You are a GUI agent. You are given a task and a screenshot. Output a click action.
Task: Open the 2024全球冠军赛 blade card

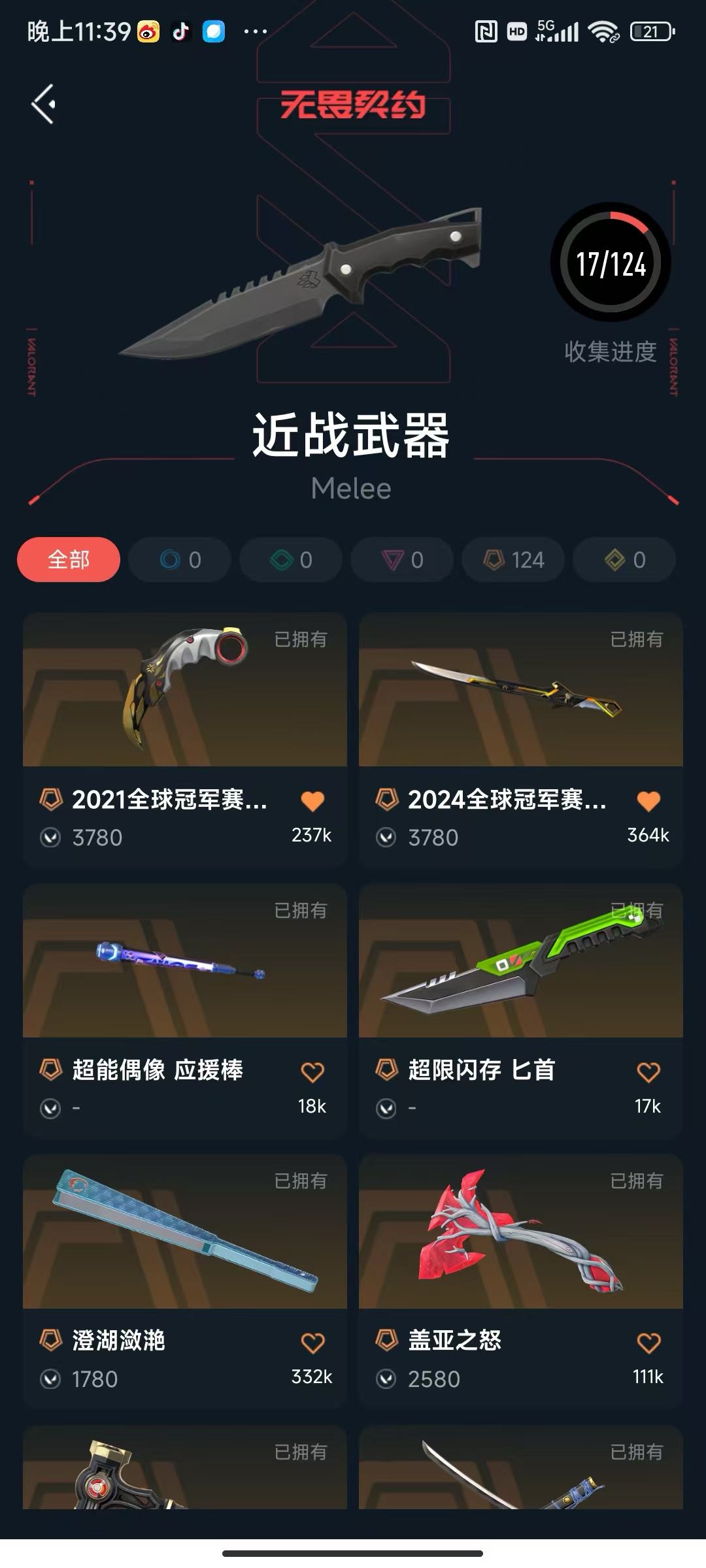coord(520,690)
